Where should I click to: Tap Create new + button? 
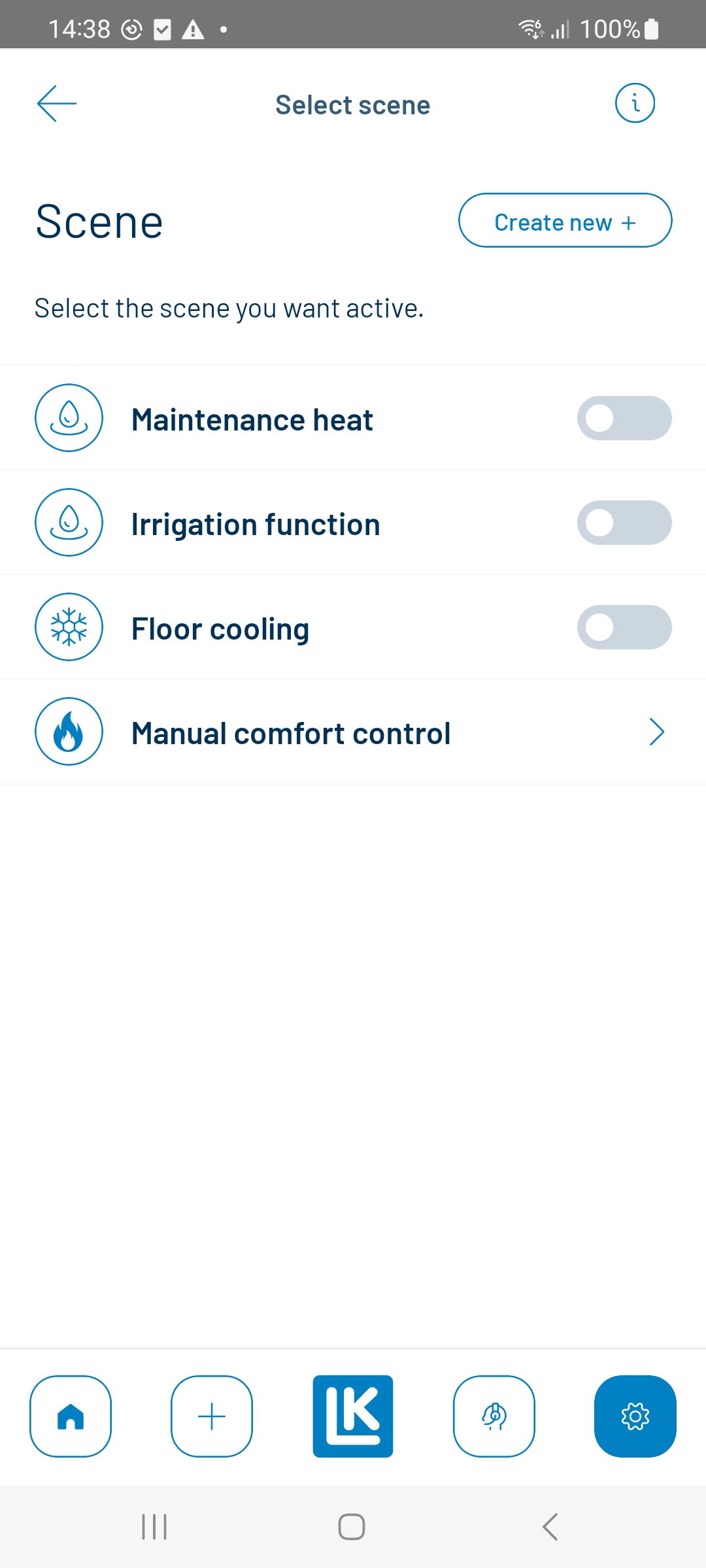(565, 220)
